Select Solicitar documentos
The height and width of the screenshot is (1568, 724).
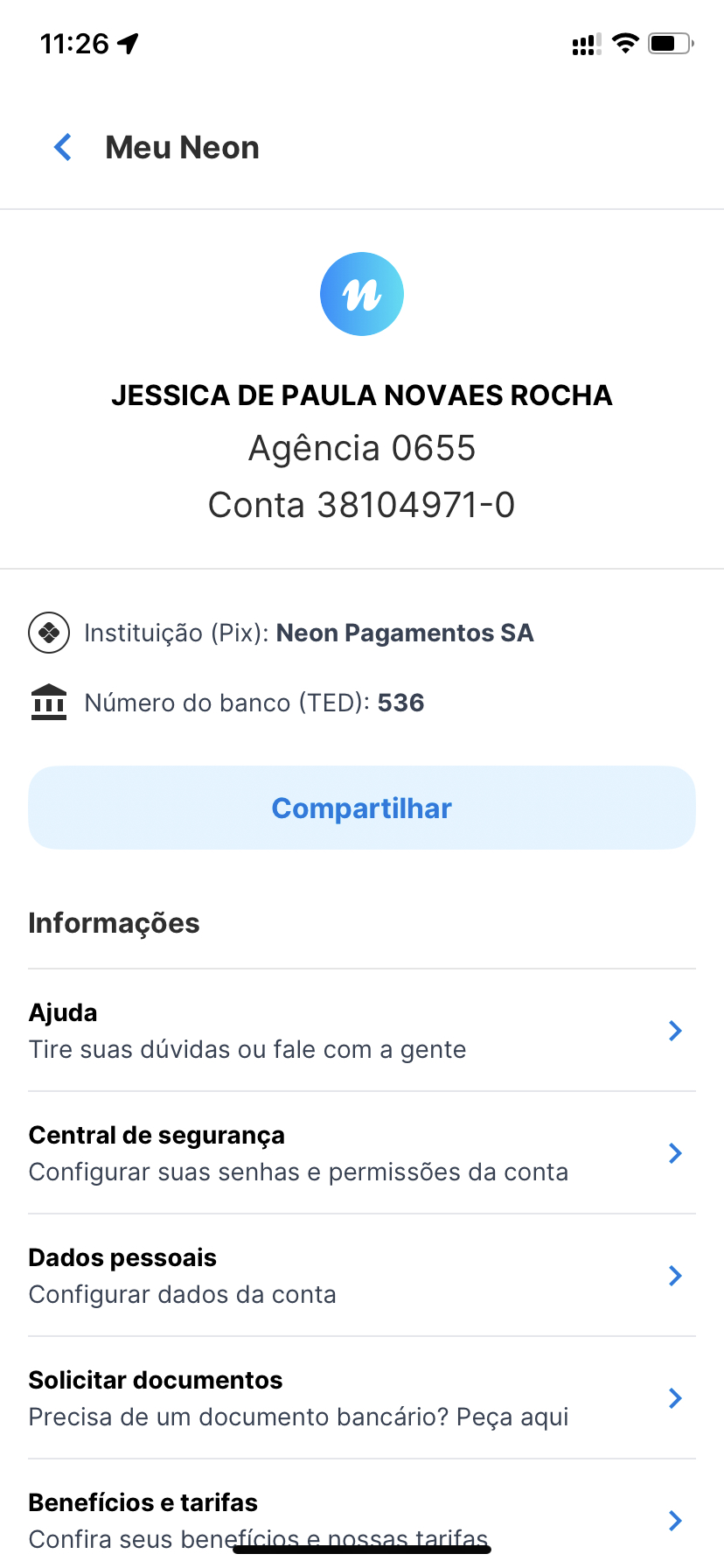coord(362,1398)
